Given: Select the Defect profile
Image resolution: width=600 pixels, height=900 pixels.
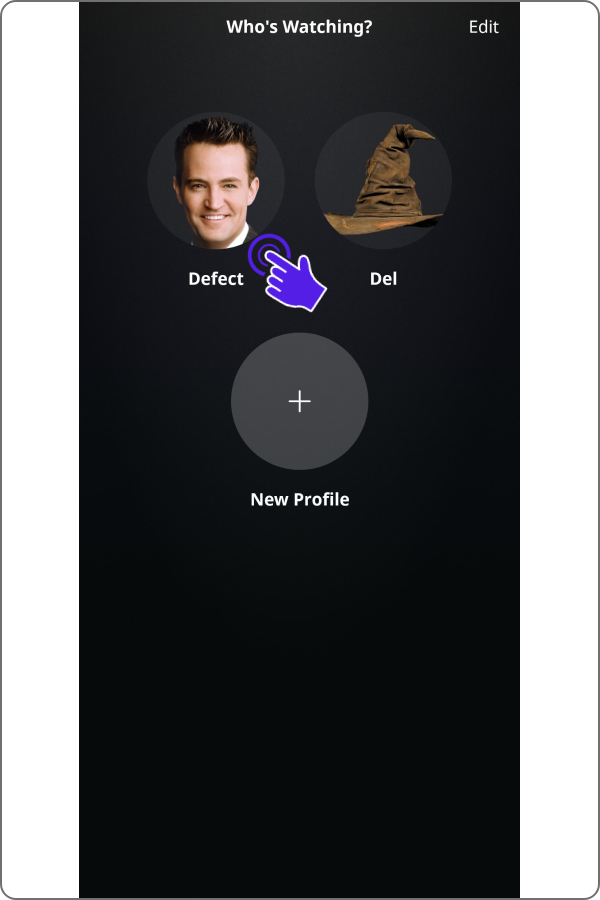Looking at the screenshot, I should coord(215,182).
